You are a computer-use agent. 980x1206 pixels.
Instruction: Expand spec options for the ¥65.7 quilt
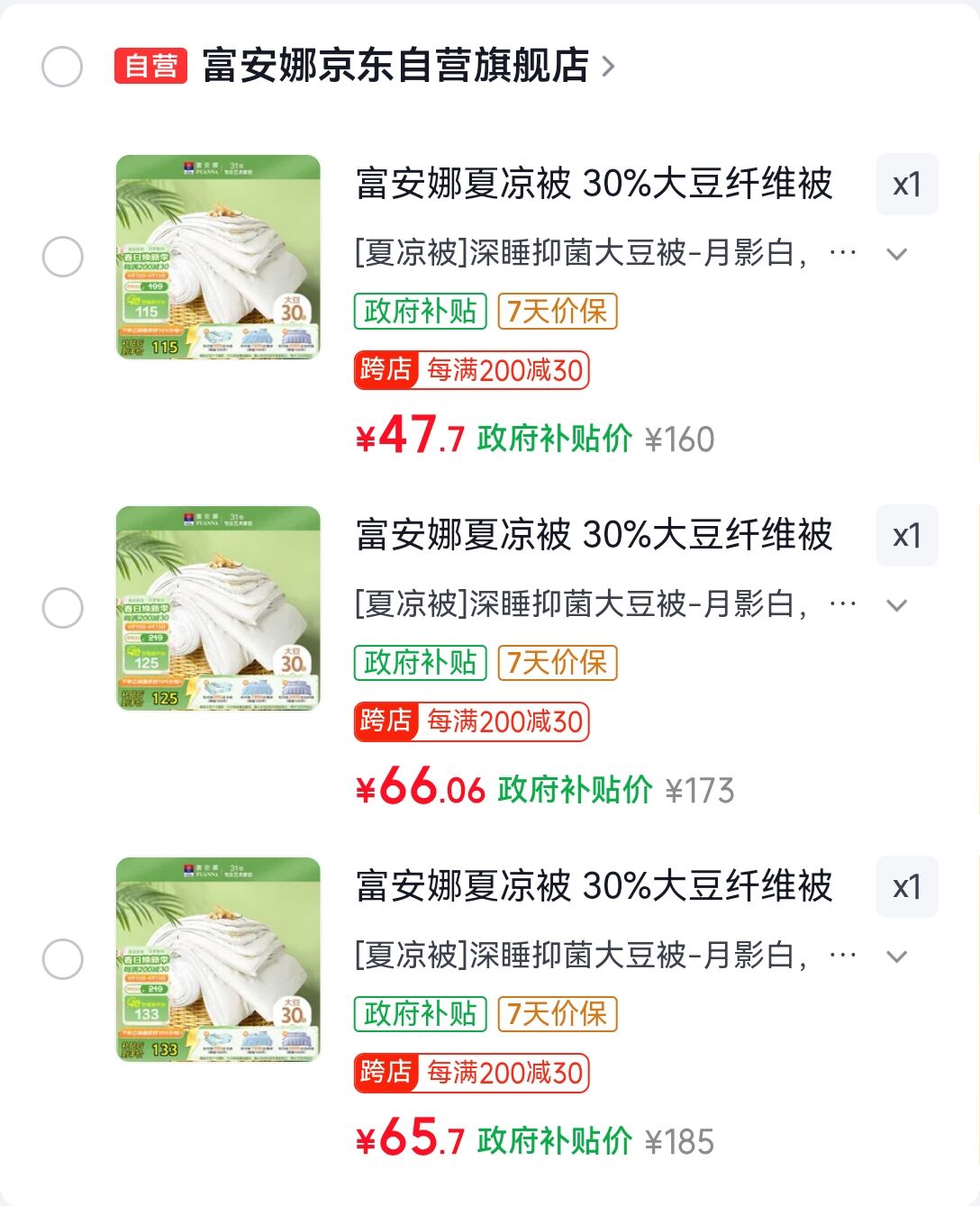pyautogui.click(x=896, y=957)
